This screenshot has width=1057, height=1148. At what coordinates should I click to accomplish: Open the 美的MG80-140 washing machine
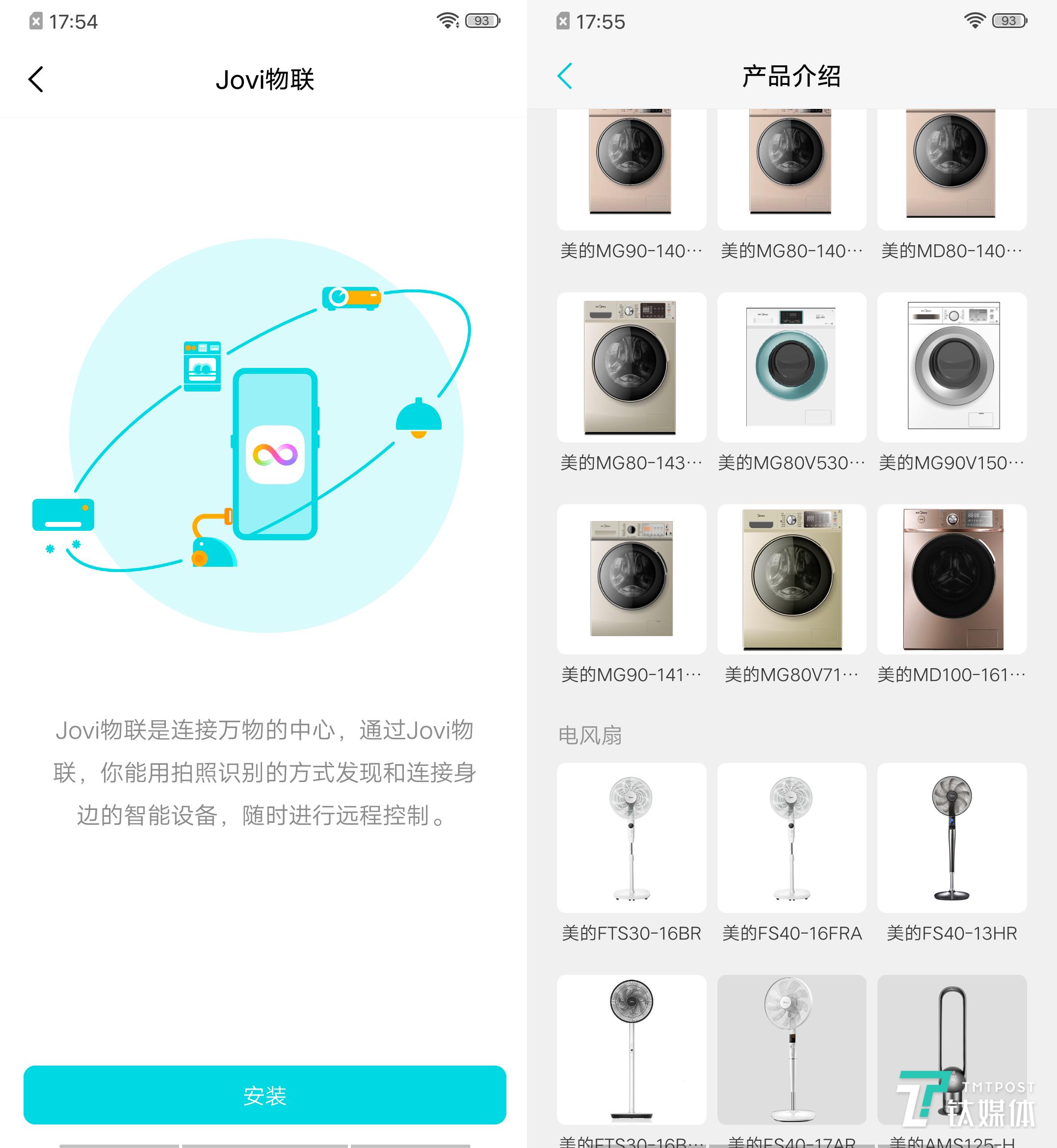[x=792, y=169]
